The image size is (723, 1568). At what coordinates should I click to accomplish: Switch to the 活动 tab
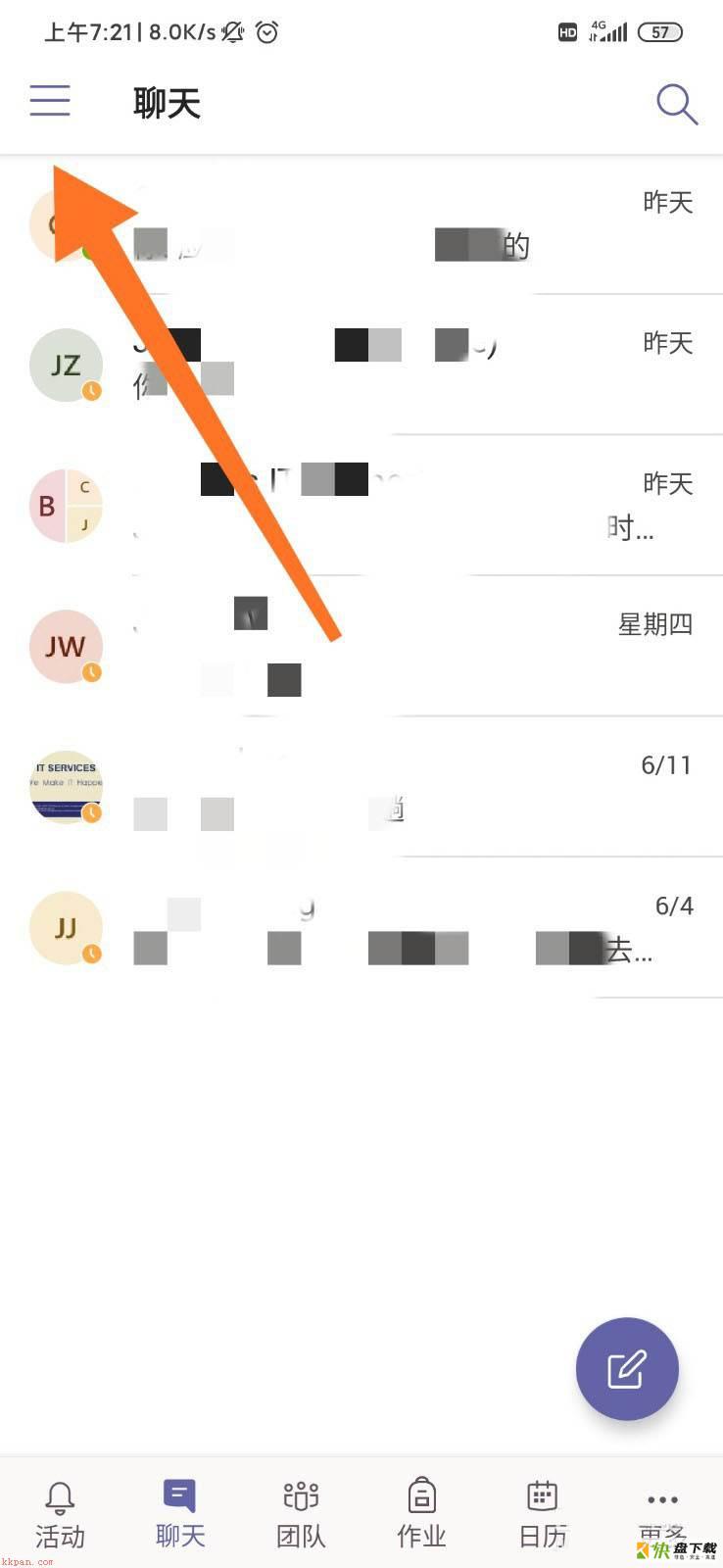(60, 1514)
